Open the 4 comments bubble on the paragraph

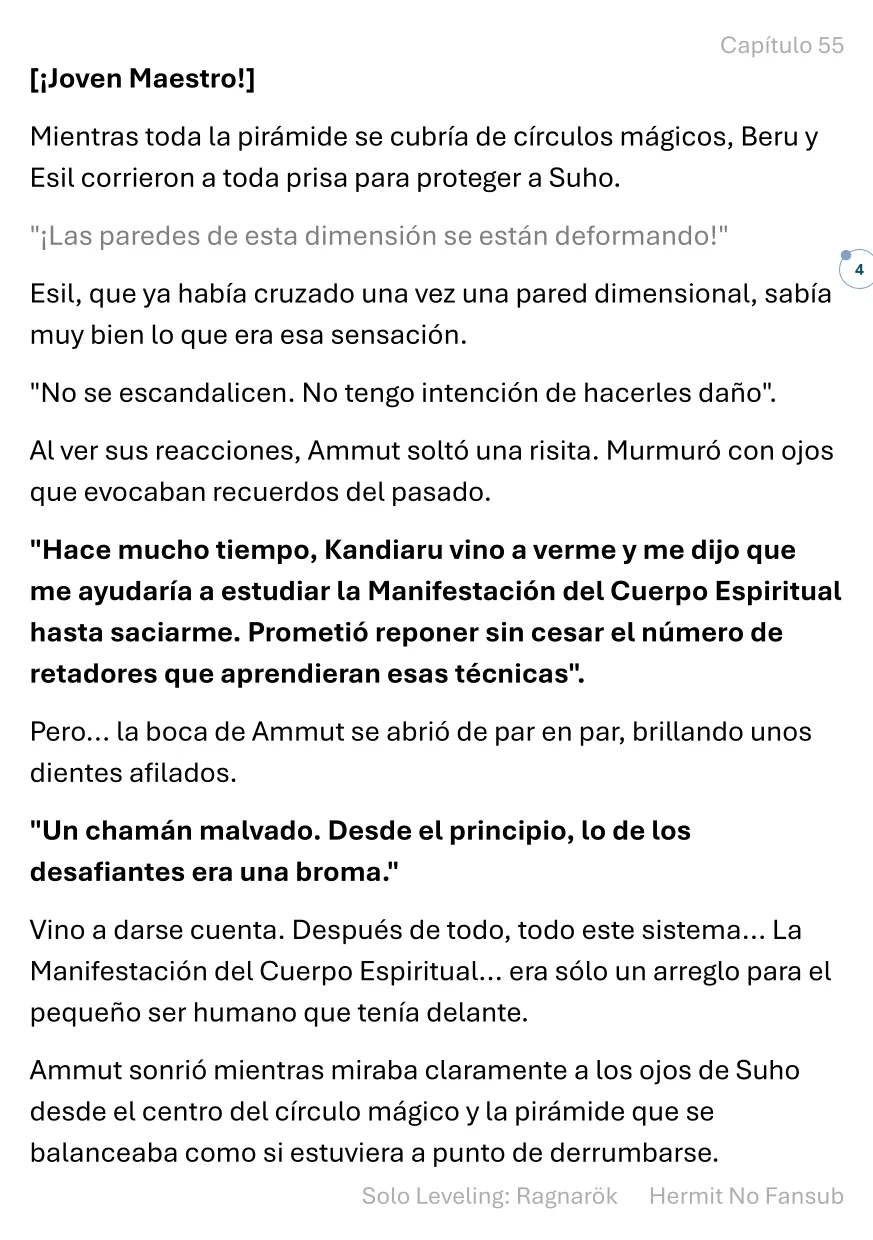(857, 270)
